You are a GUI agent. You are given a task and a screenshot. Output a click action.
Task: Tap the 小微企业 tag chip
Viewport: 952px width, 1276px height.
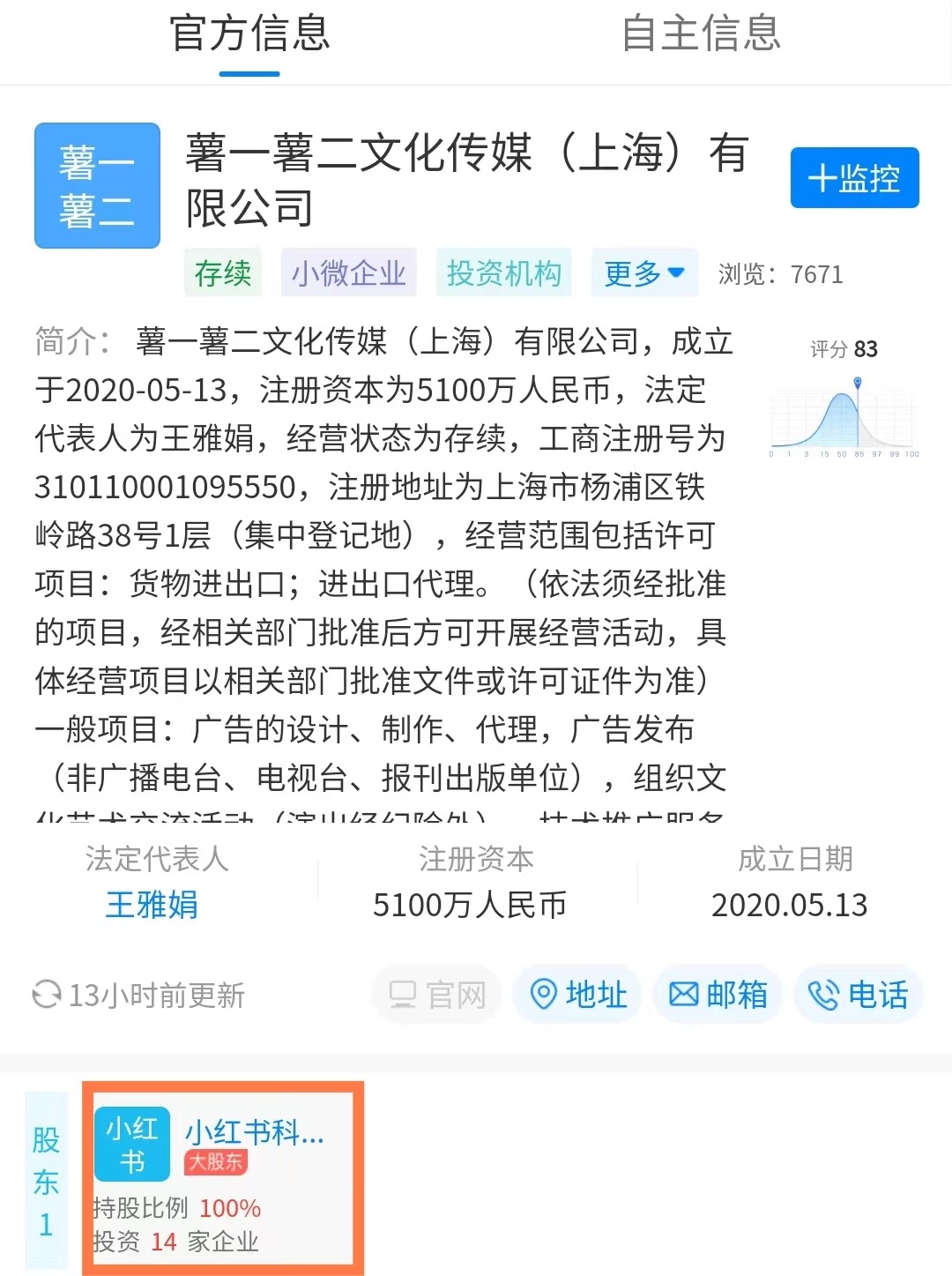pos(348,273)
